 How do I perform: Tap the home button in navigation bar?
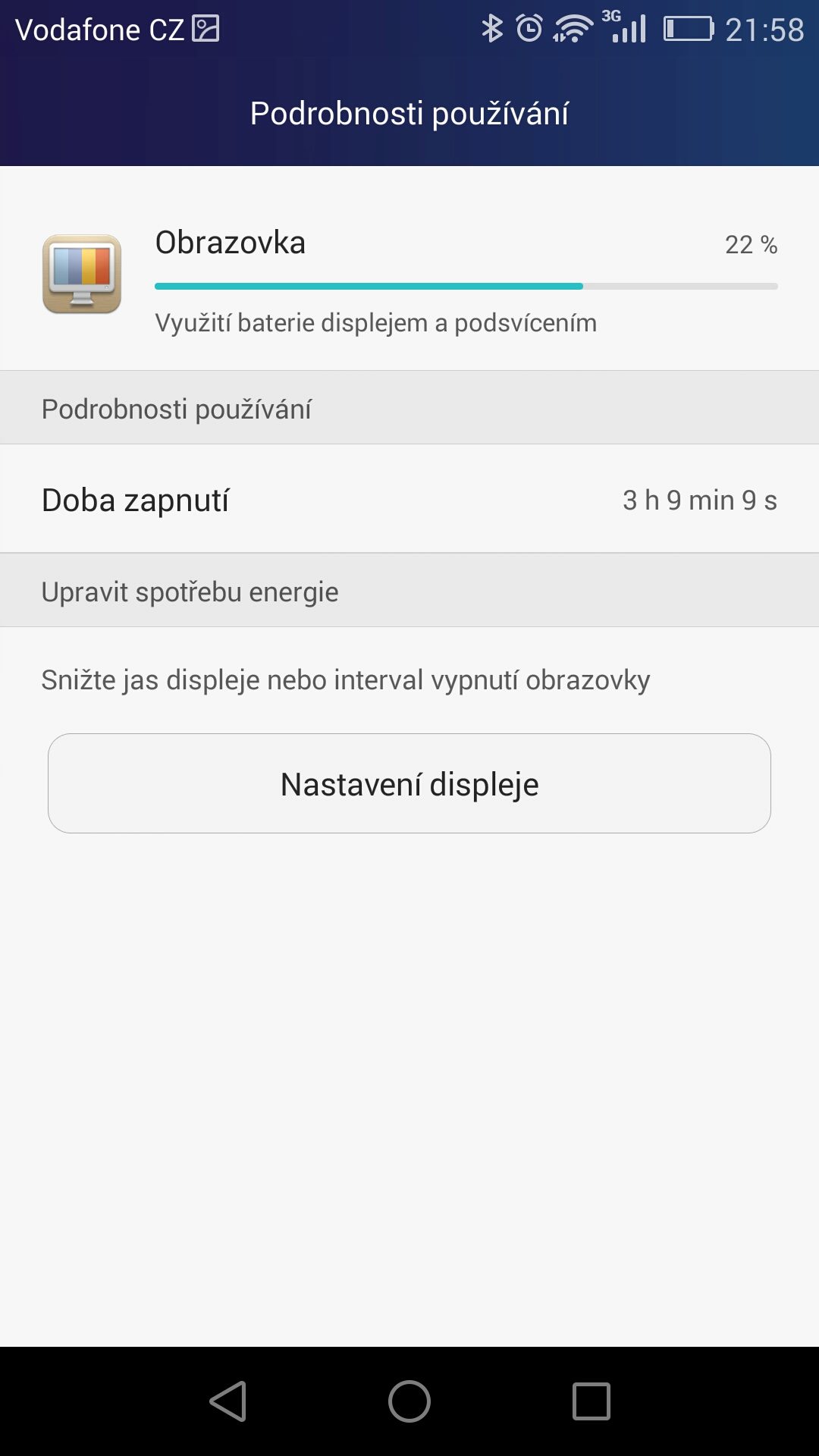click(409, 1401)
